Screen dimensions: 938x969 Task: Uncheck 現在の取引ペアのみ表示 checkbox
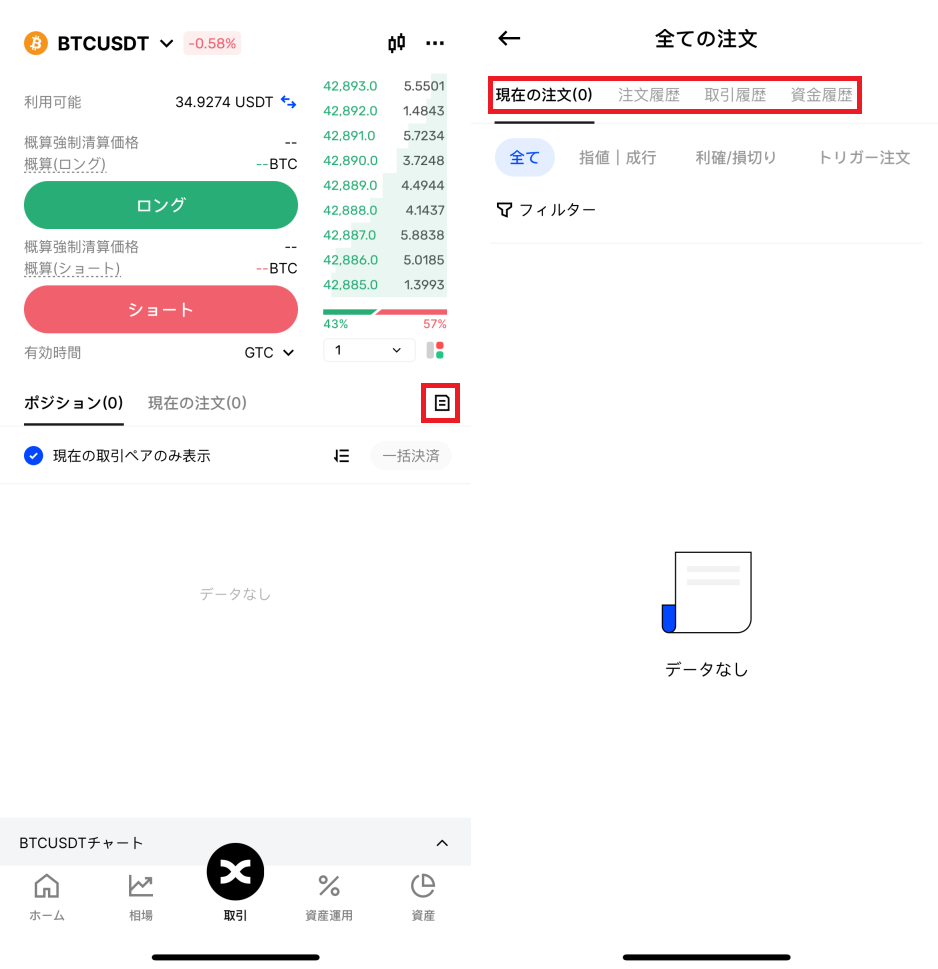pyautogui.click(x=34, y=456)
